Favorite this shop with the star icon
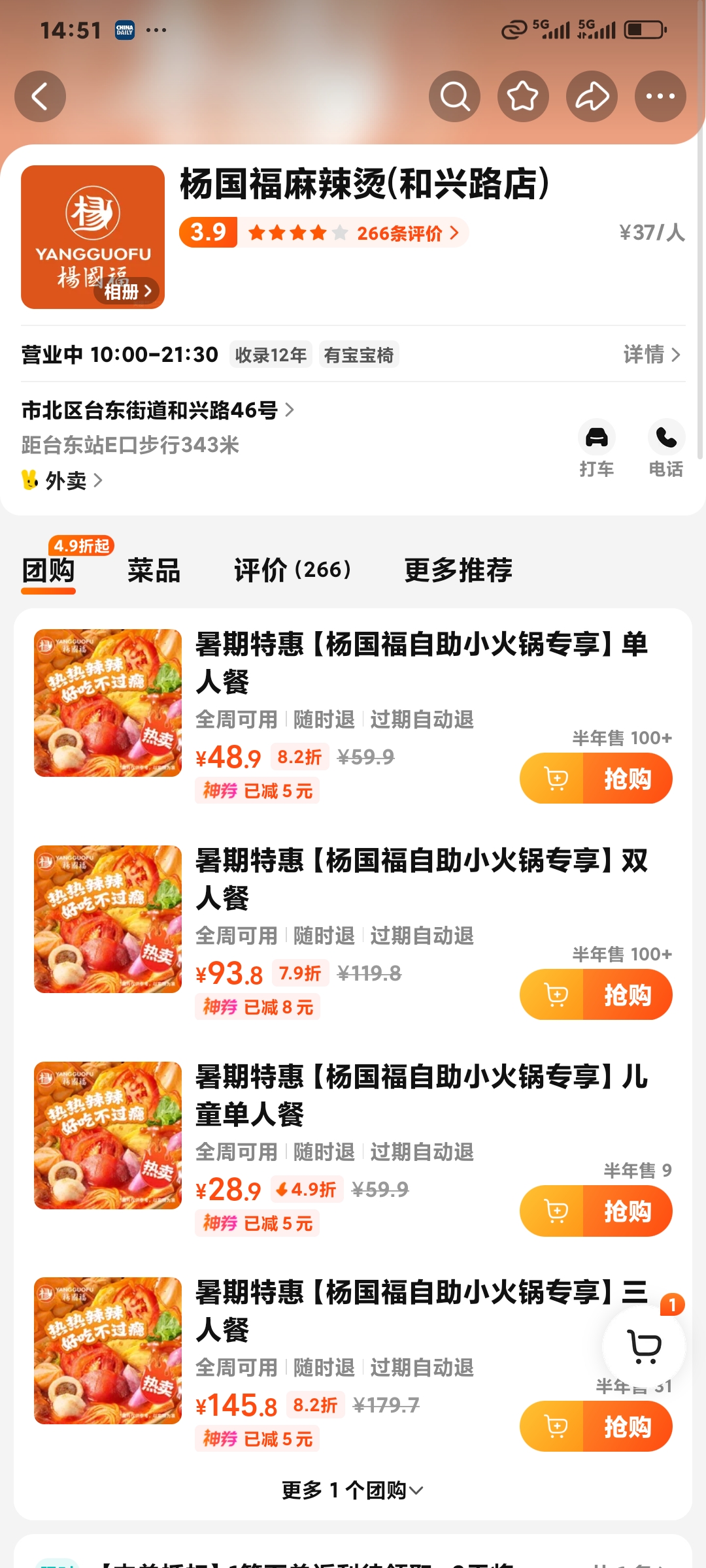This screenshot has width=706, height=1568. (523, 97)
